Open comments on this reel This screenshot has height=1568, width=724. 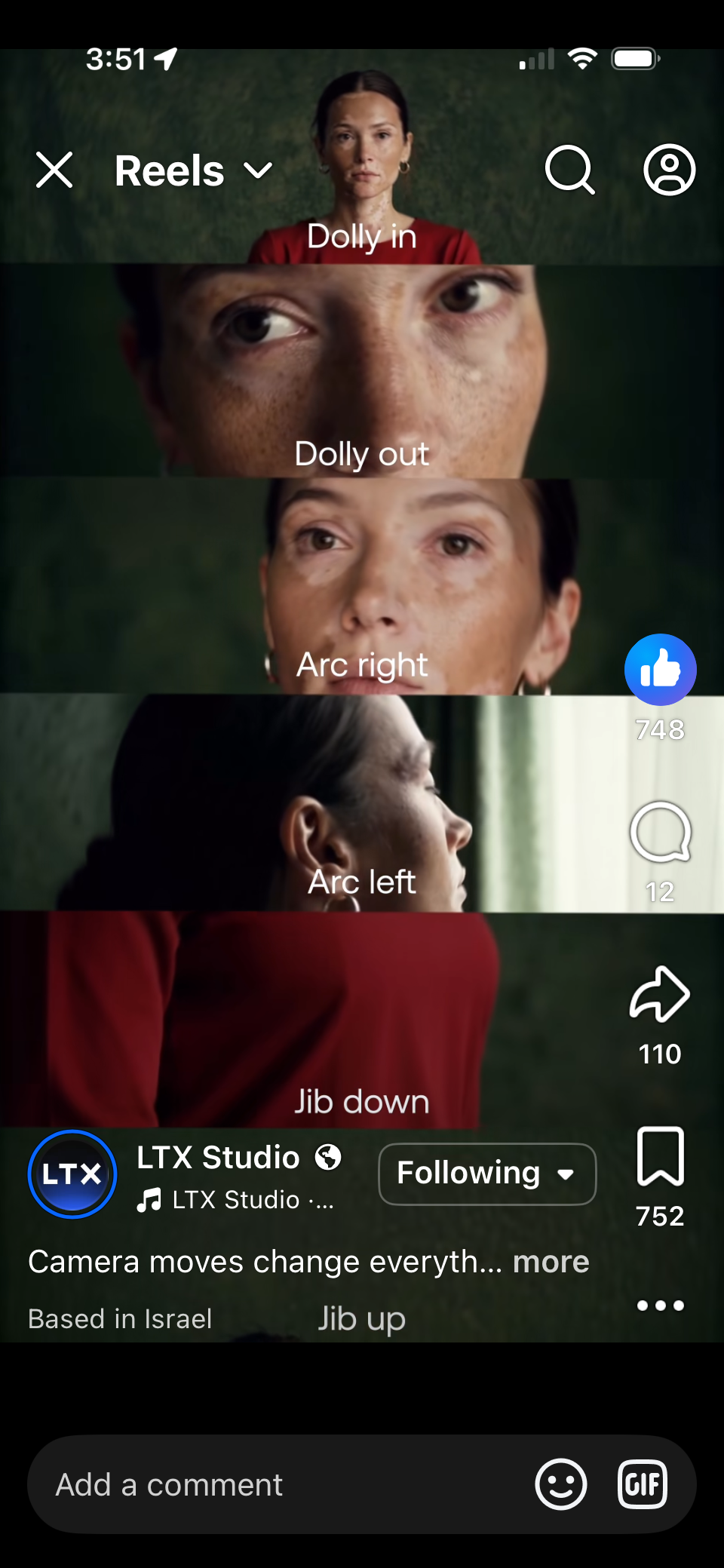coord(660,832)
